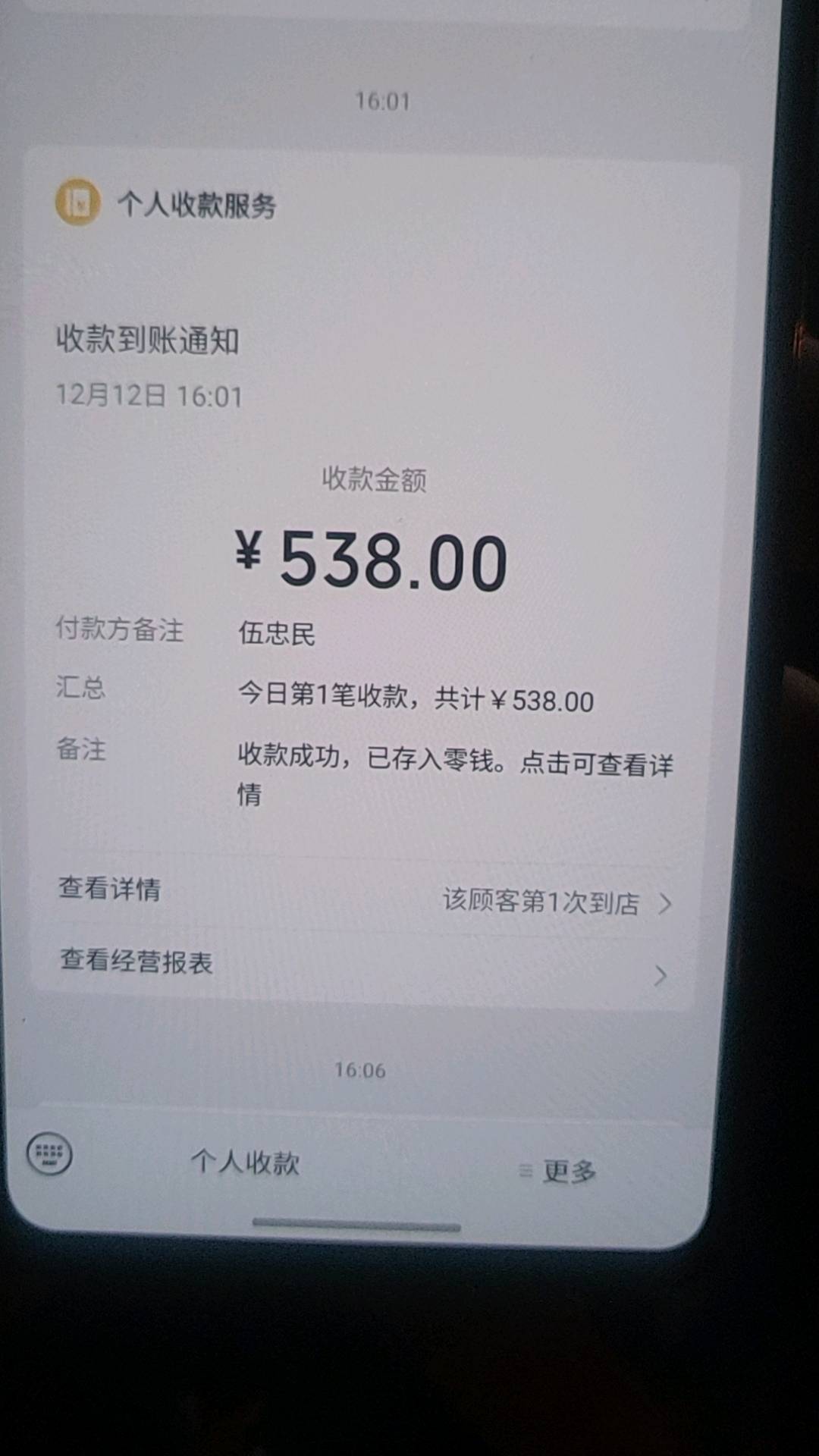Open the ¥538.00 payment notification card
The image size is (819, 1456).
point(372,561)
